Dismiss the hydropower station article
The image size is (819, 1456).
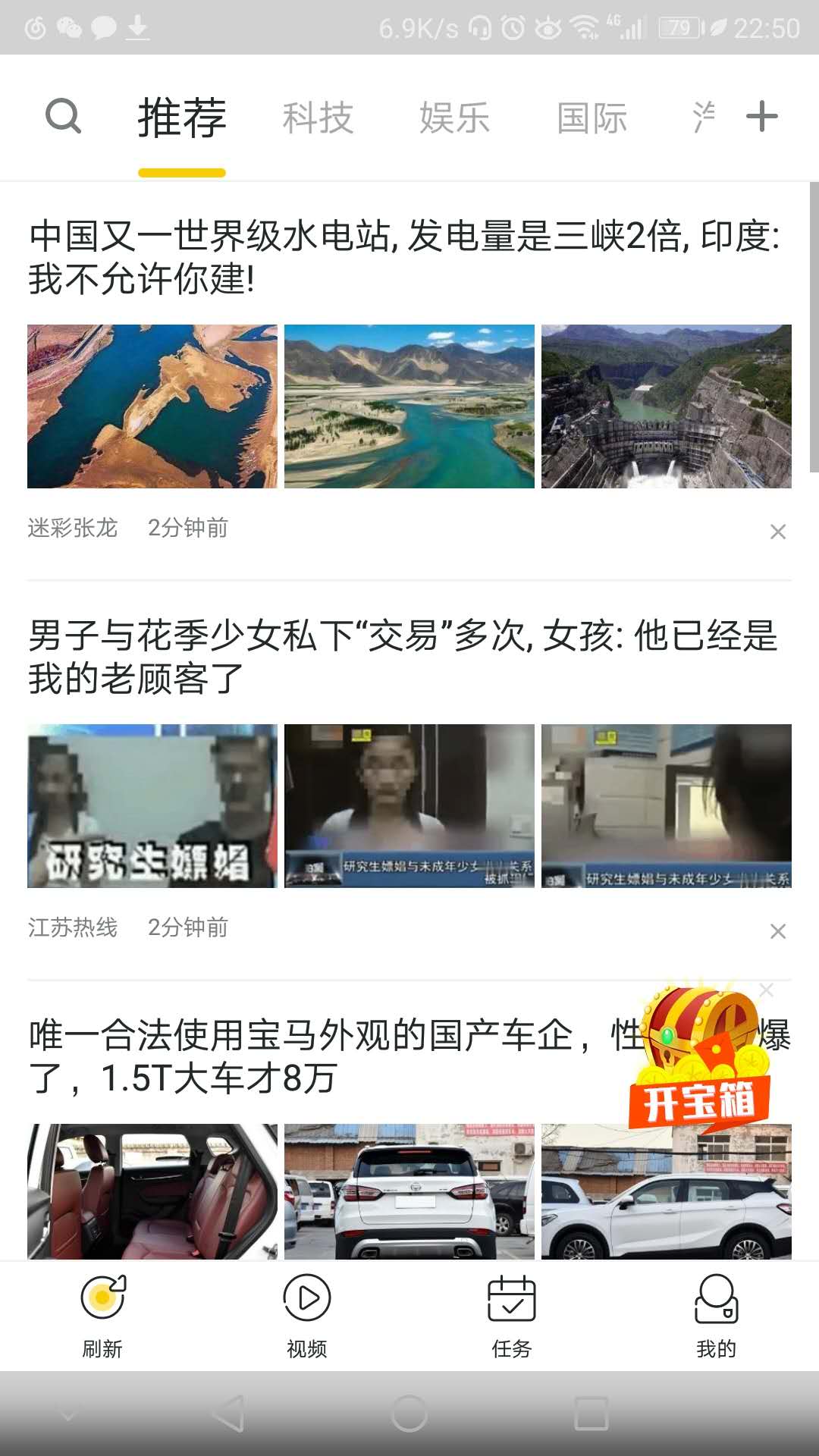[x=780, y=532]
